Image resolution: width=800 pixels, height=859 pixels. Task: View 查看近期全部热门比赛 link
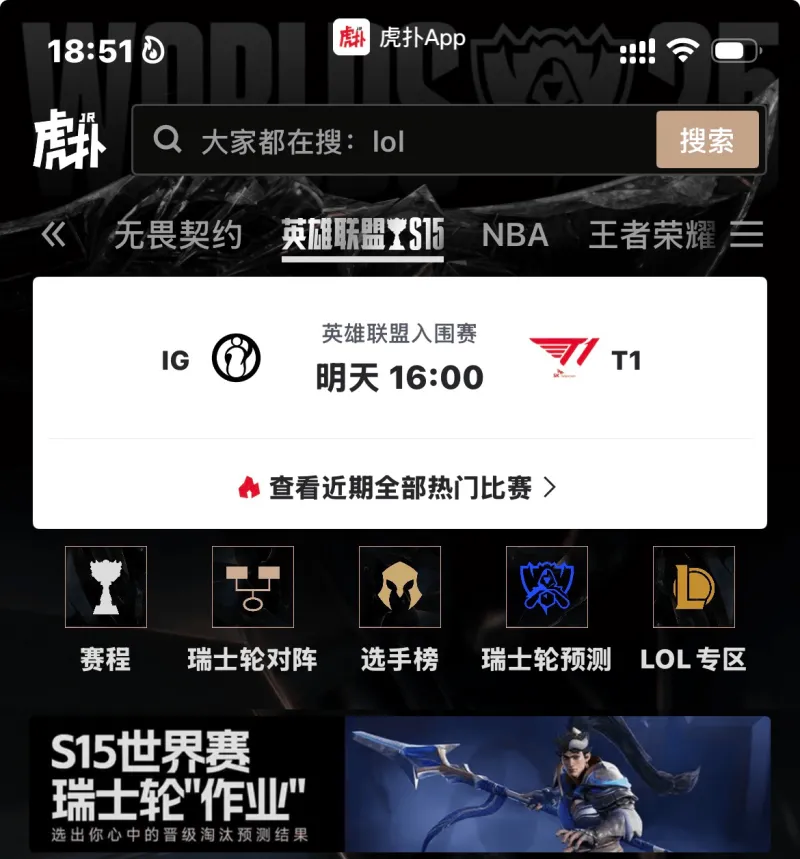(x=400, y=488)
